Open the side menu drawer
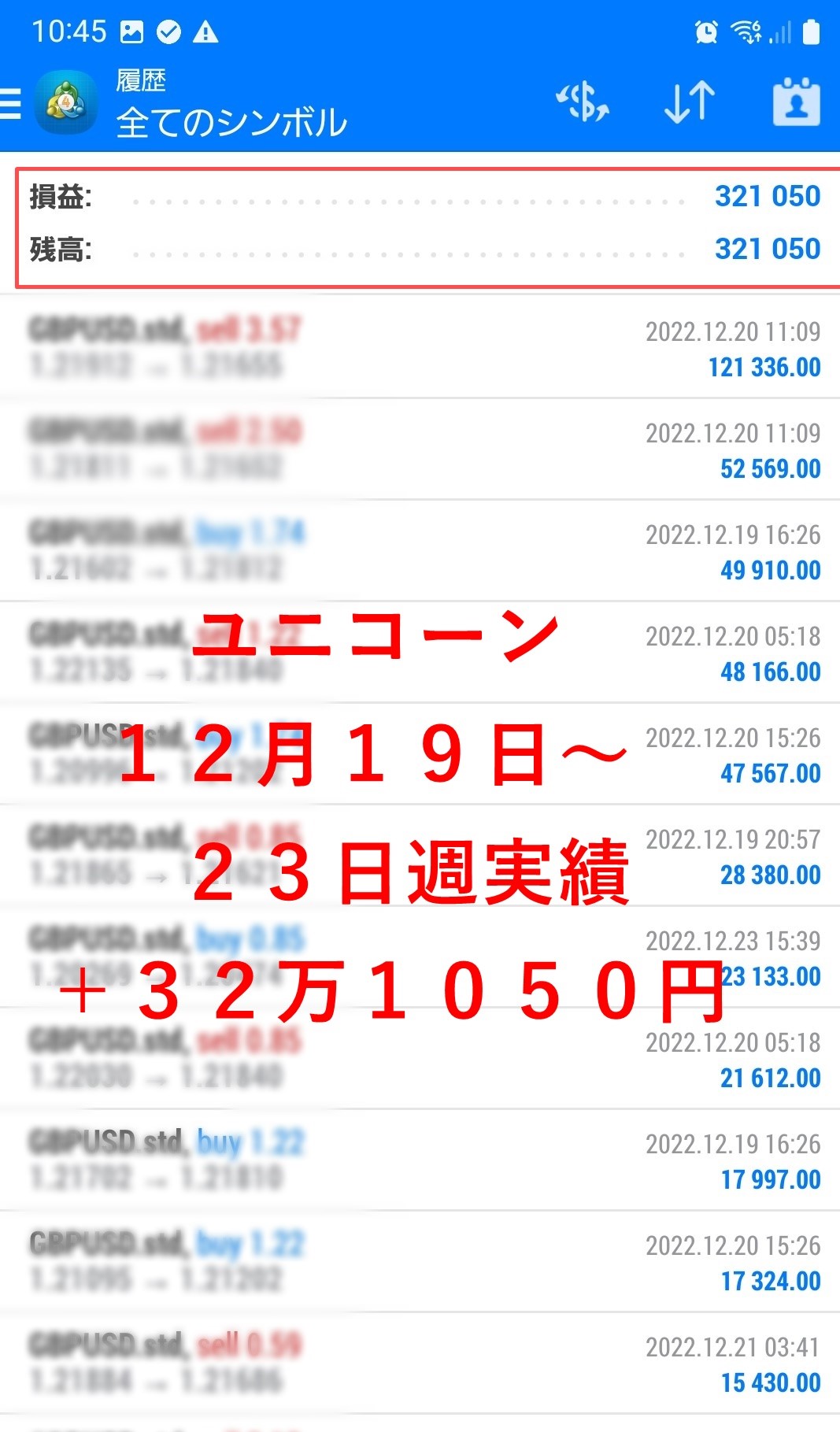The image size is (840, 1432). click(11, 103)
